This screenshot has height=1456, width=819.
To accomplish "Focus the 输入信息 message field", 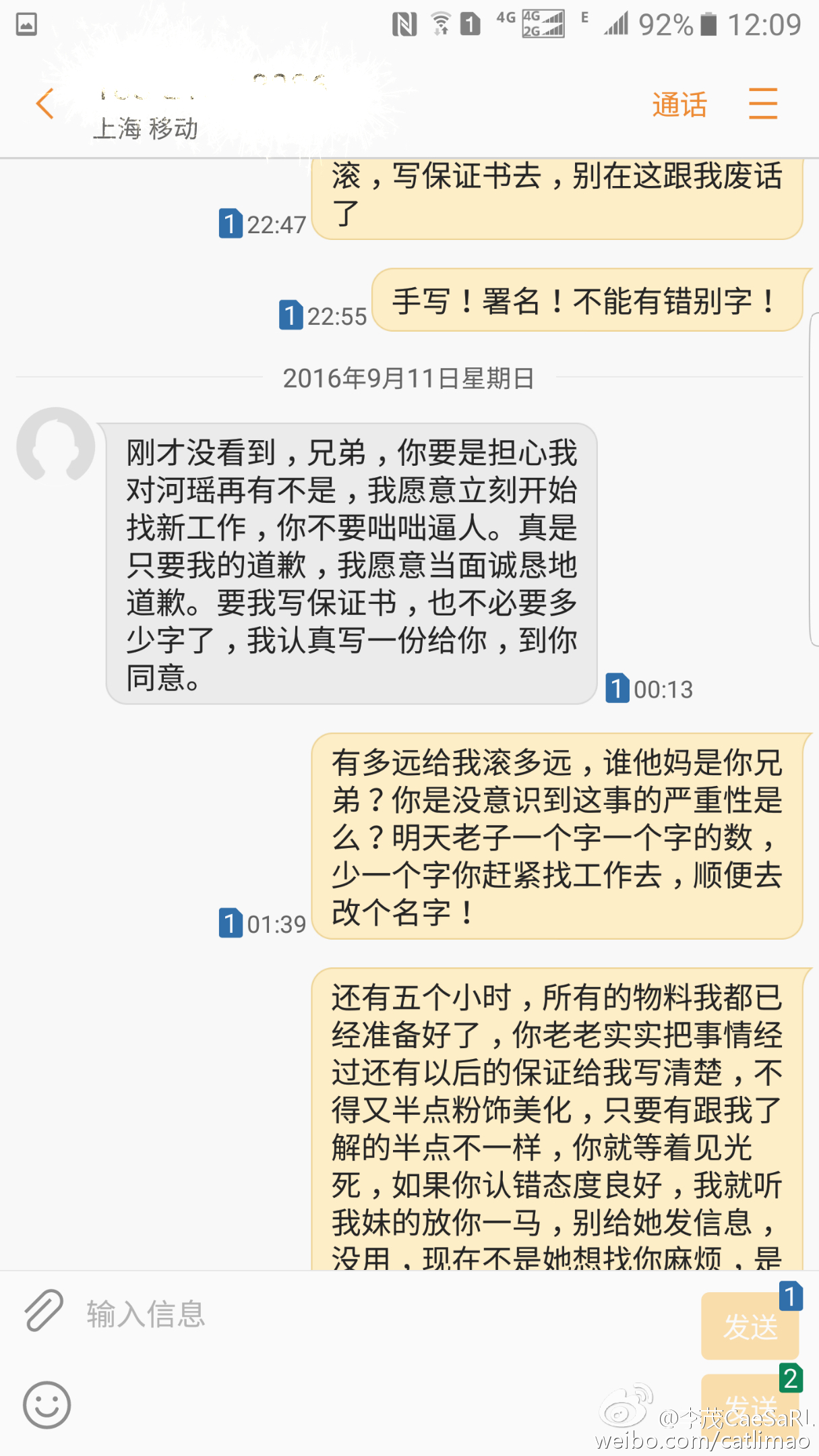I will (377, 1314).
